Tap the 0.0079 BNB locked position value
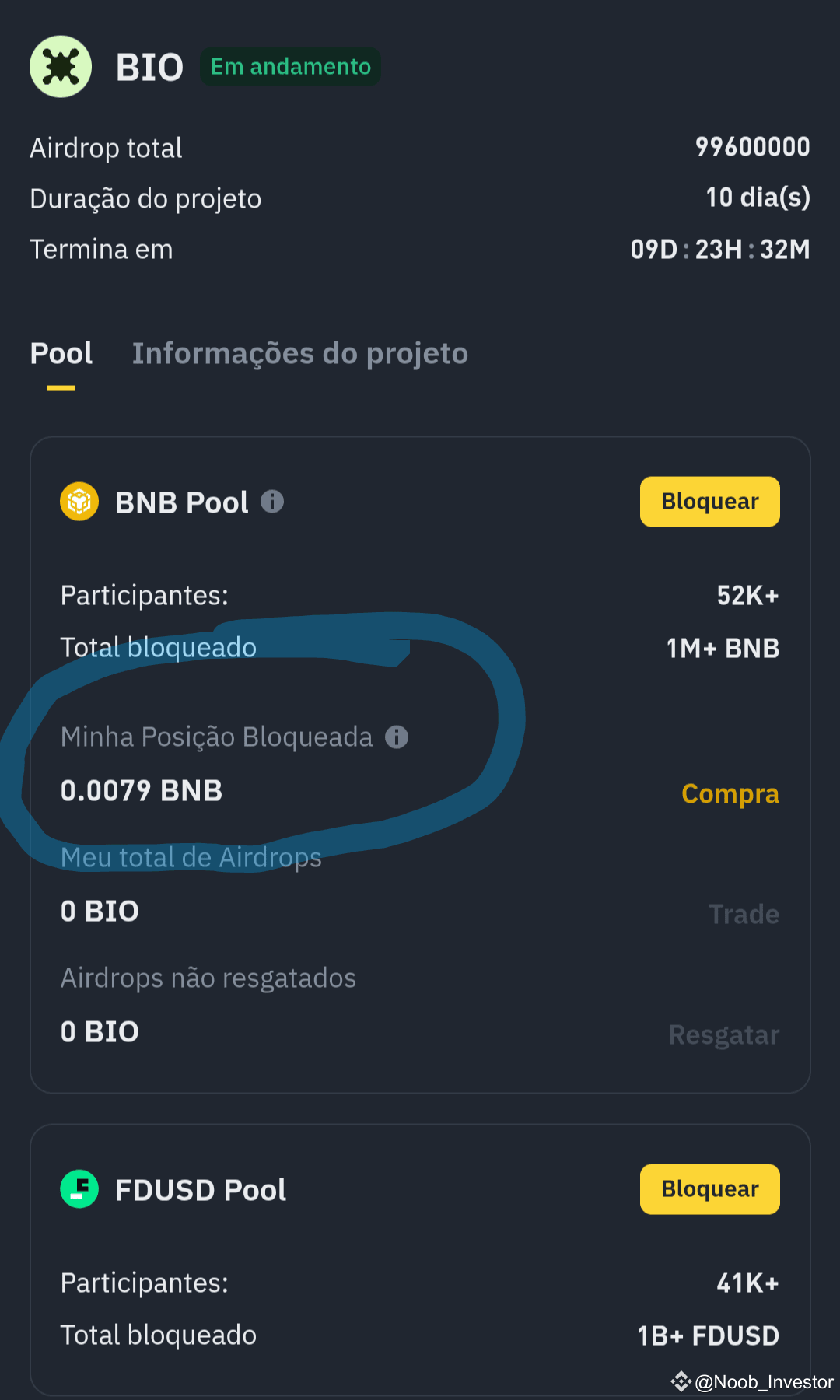This screenshot has width=840, height=1400. 141,790
